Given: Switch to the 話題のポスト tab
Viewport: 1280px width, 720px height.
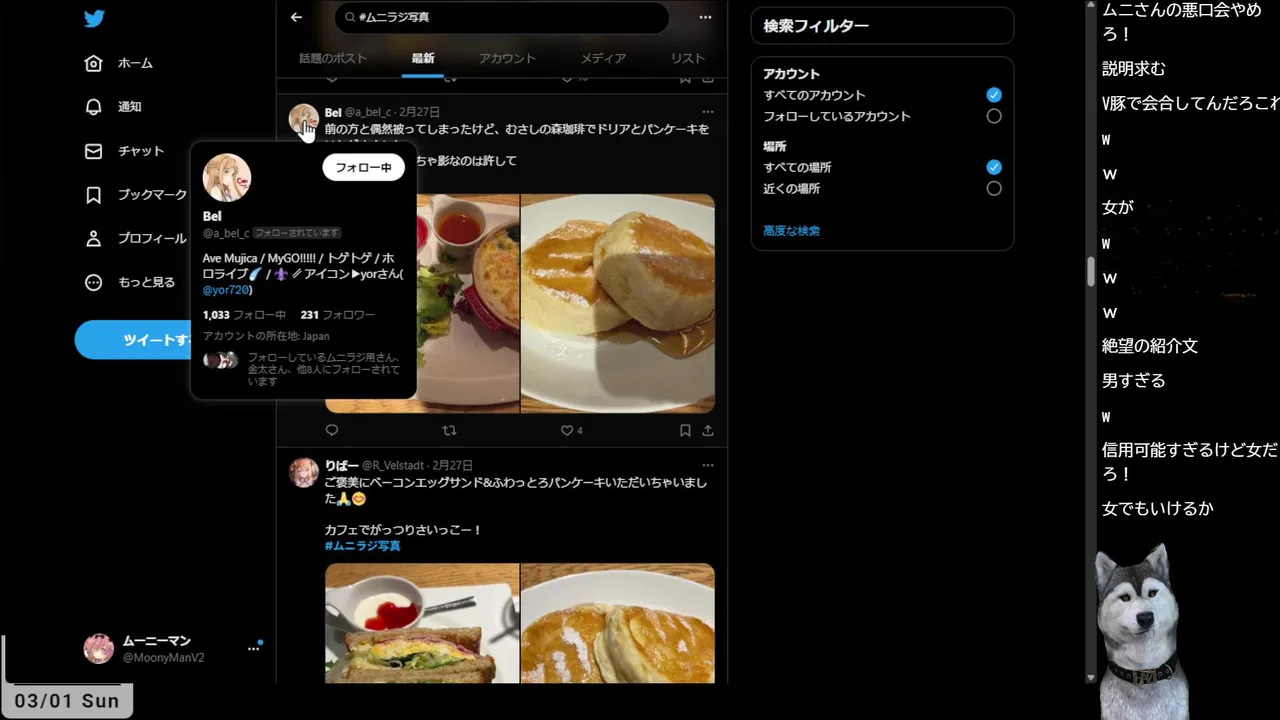Looking at the screenshot, I should [333, 58].
